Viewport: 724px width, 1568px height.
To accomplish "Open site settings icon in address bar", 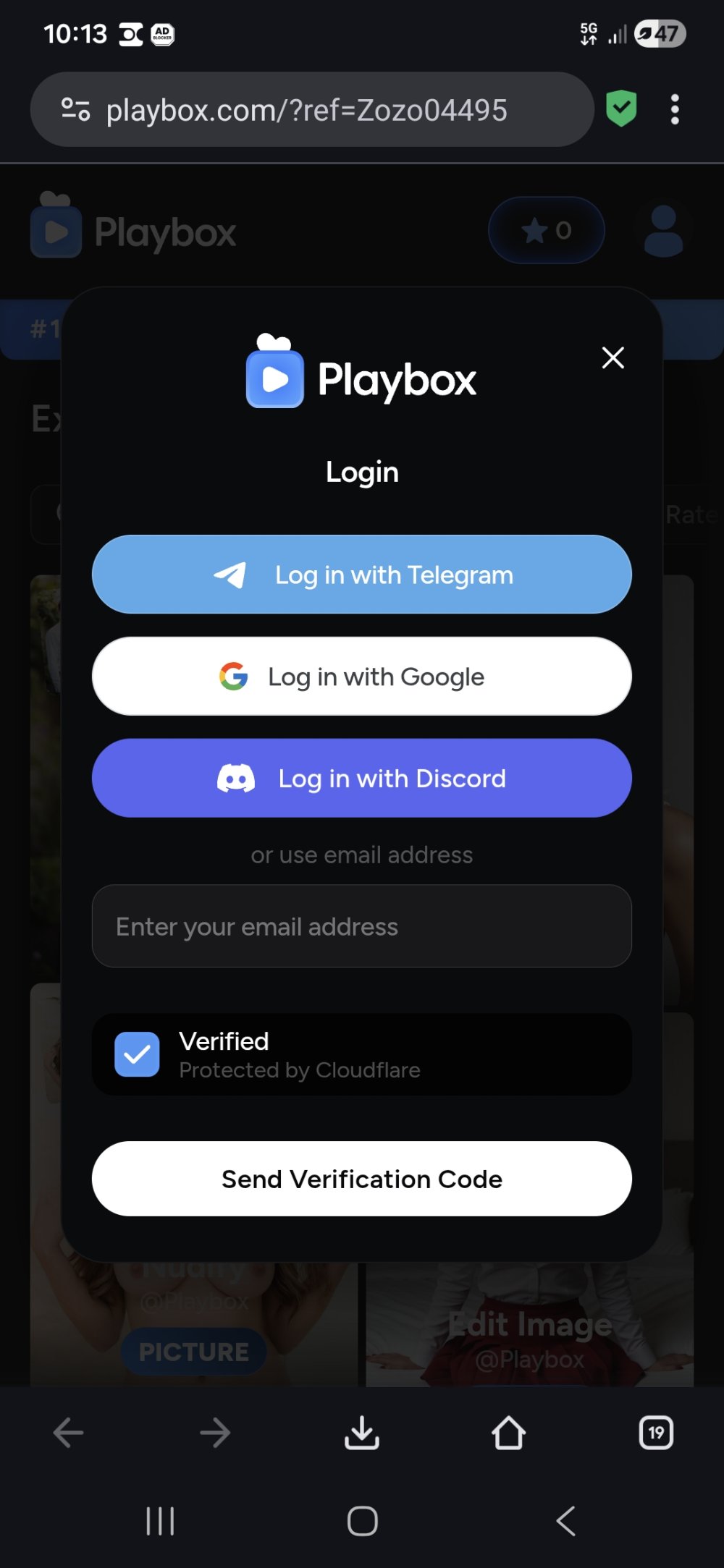I will click(x=75, y=110).
